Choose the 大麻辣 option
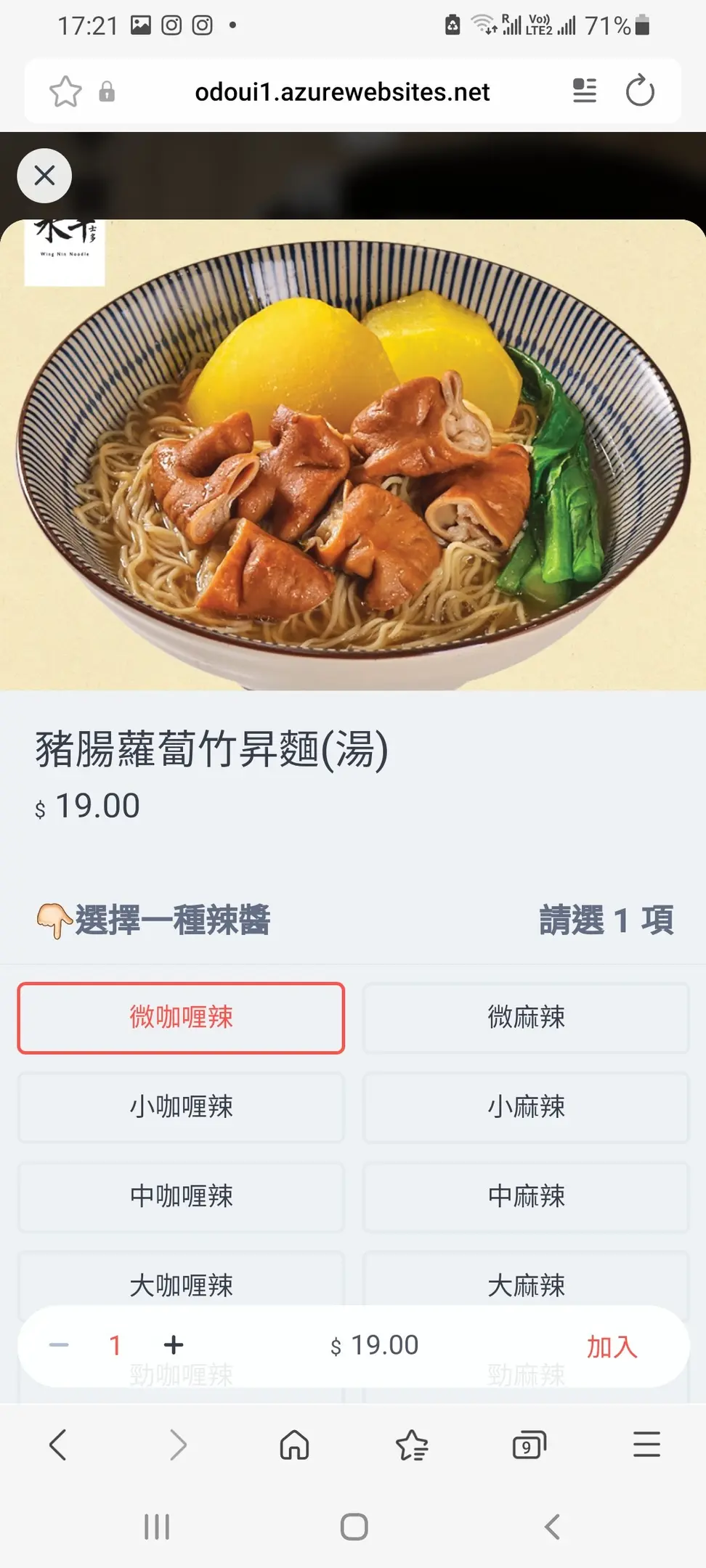Screen dimensions: 706x1568 [x=526, y=1283]
